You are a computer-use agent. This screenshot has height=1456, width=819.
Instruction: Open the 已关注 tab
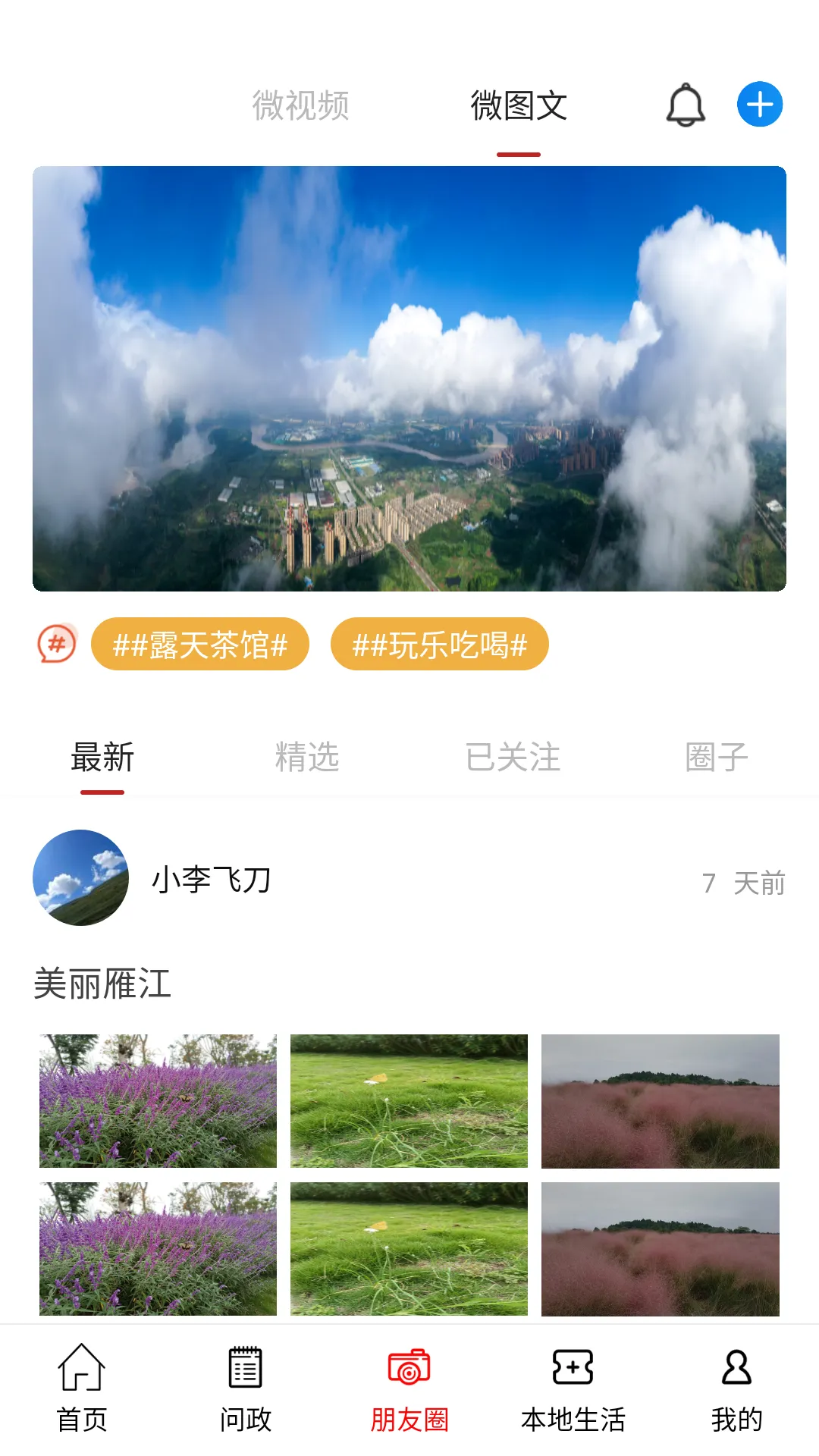(x=511, y=758)
